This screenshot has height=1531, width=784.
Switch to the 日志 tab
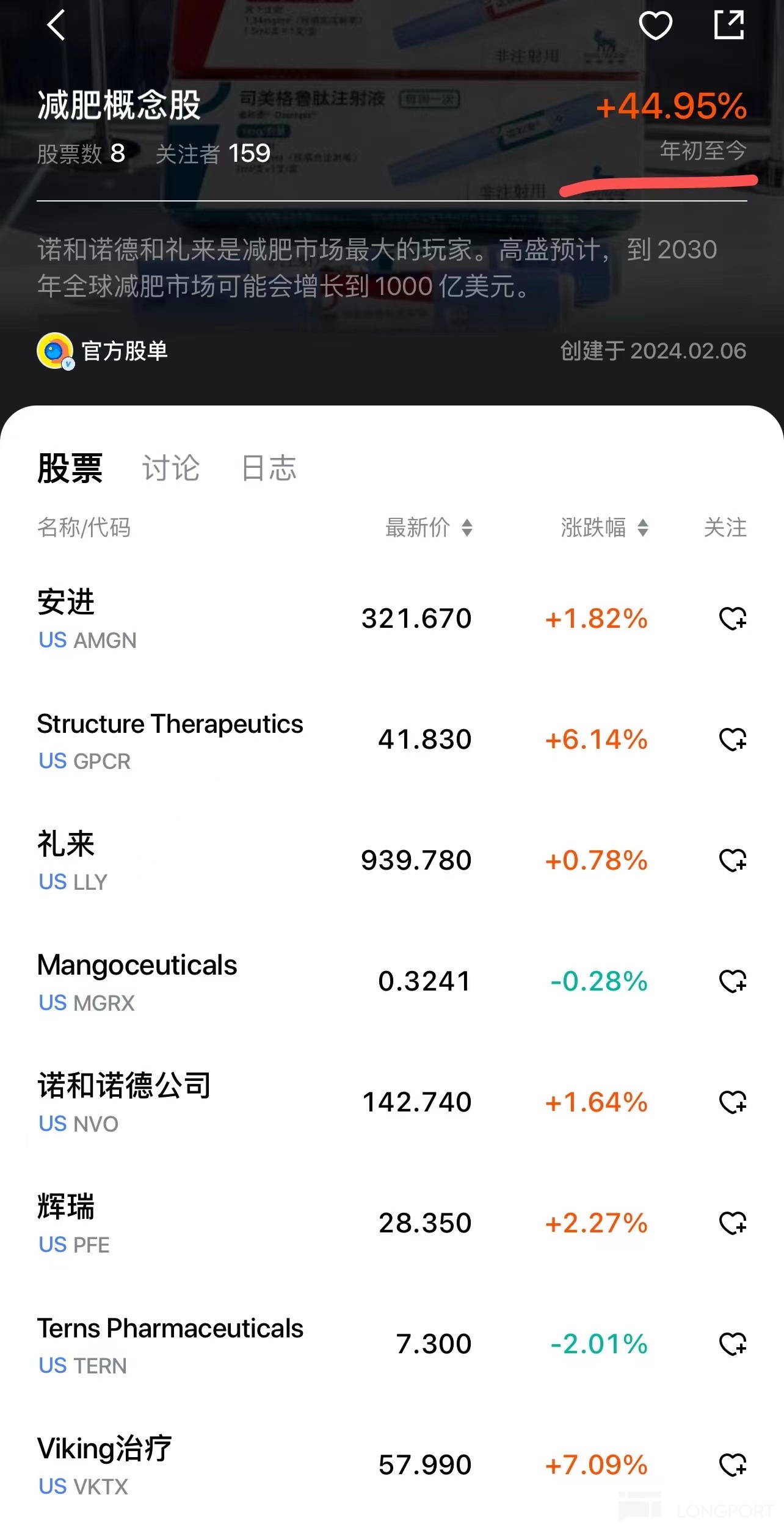[x=269, y=468]
